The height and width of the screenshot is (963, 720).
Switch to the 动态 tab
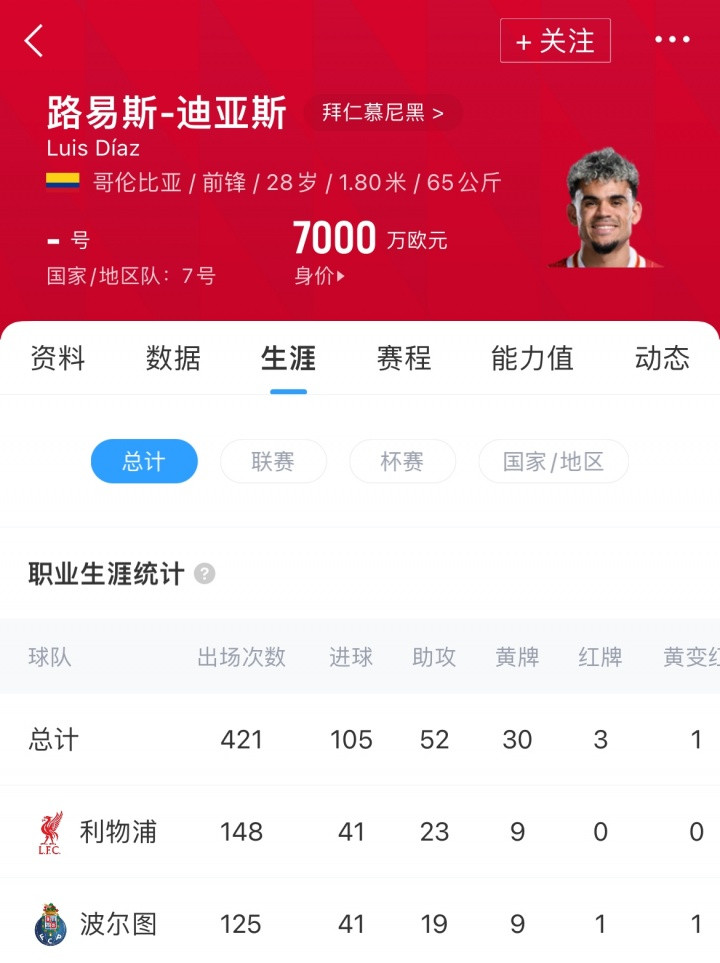pyautogui.click(x=662, y=358)
